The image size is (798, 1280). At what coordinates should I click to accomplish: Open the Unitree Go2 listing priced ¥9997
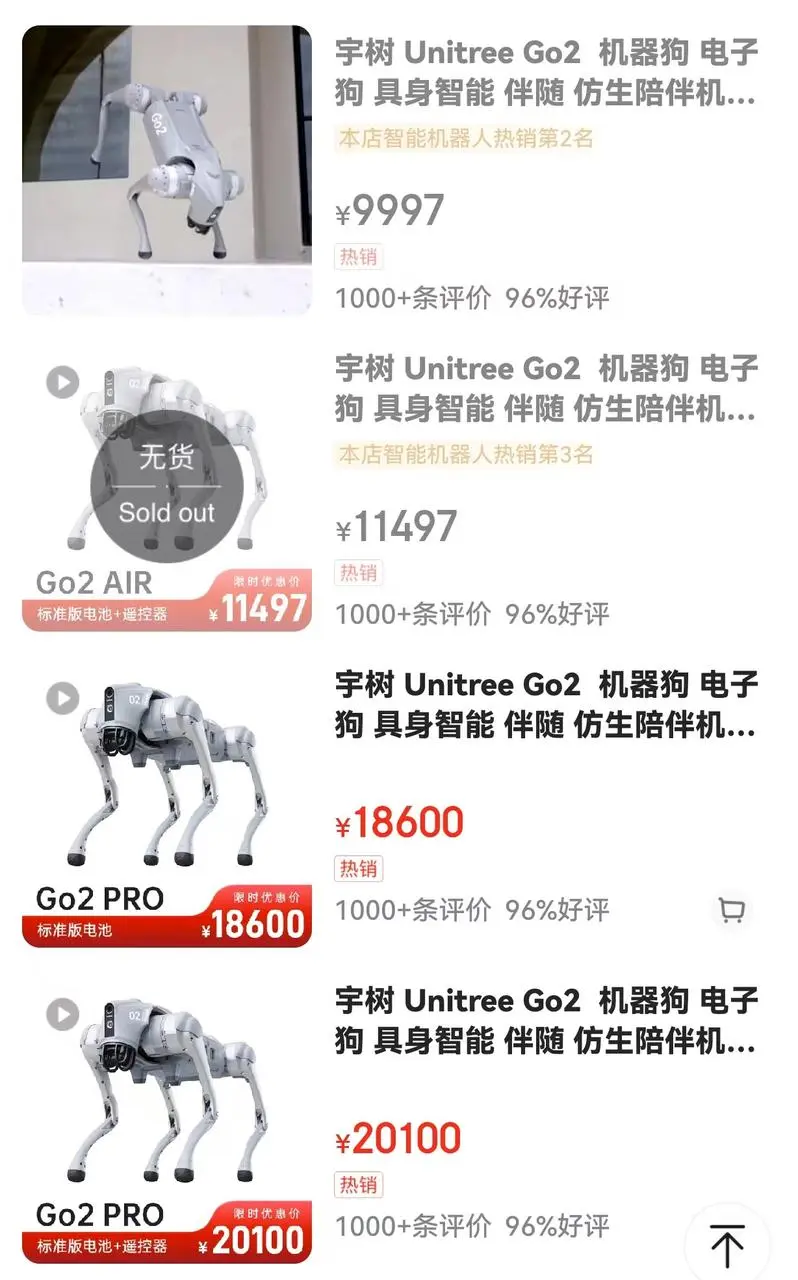coord(399,171)
